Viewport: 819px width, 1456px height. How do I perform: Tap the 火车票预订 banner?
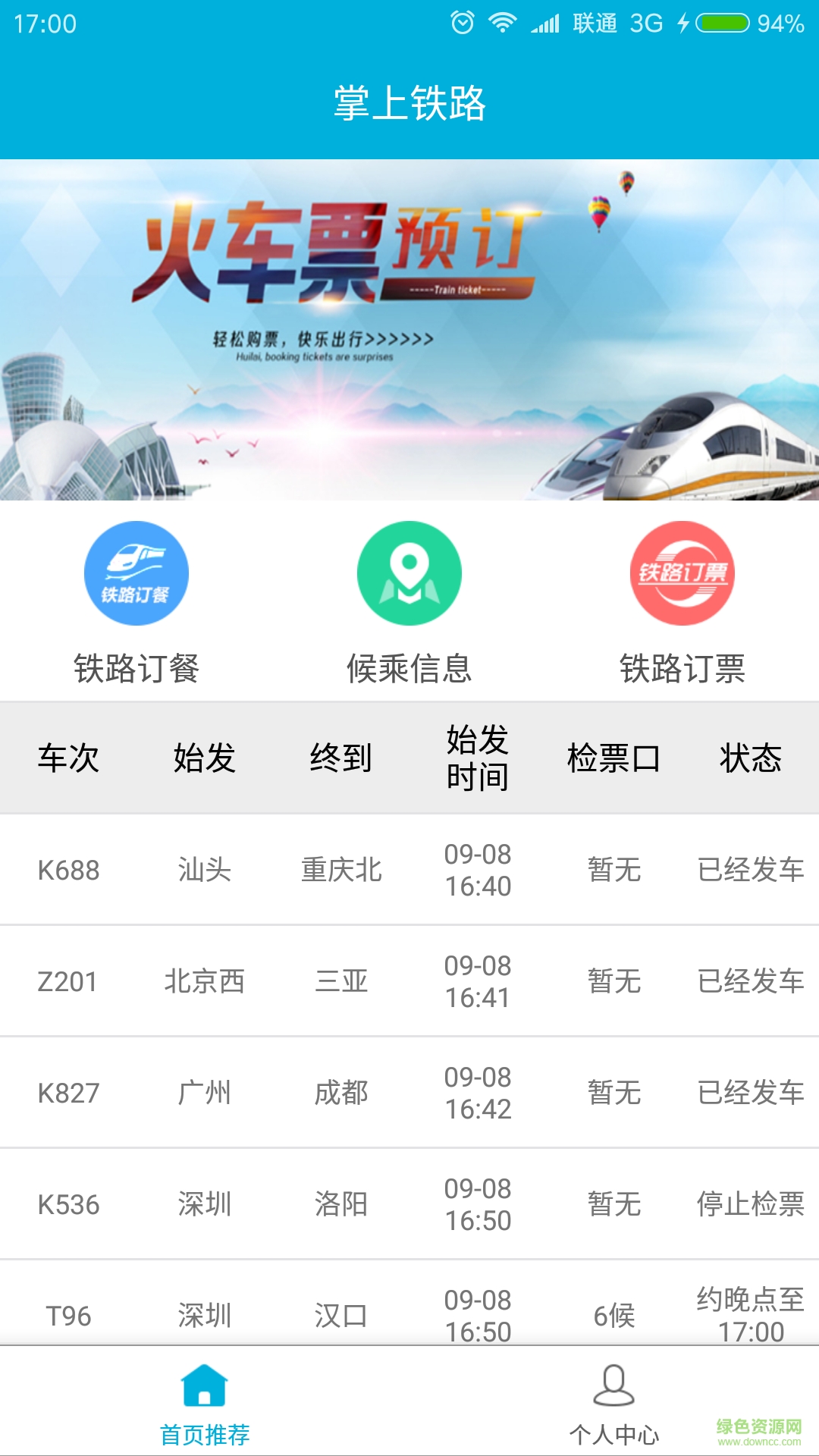(409, 330)
